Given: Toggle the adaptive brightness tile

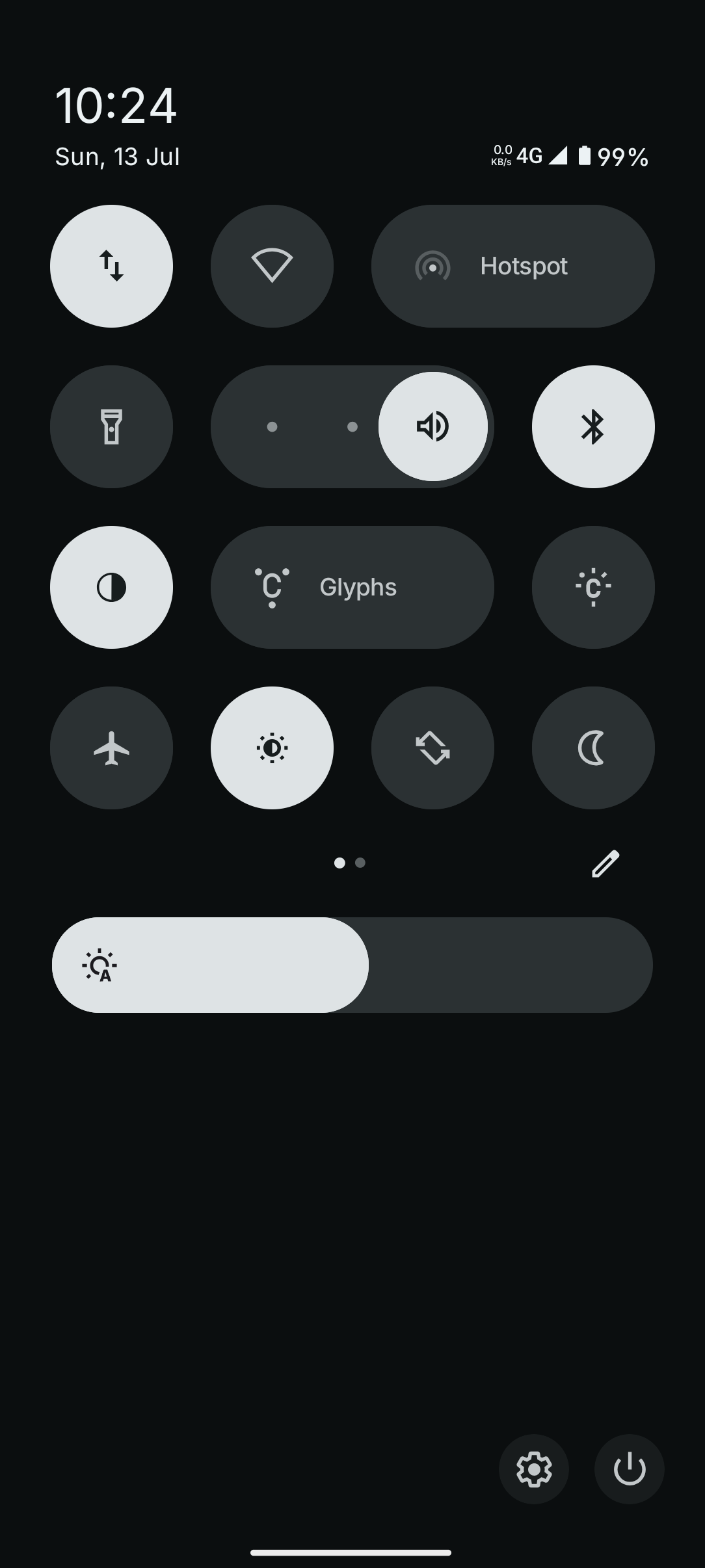Looking at the screenshot, I should (x=272, y=748).
